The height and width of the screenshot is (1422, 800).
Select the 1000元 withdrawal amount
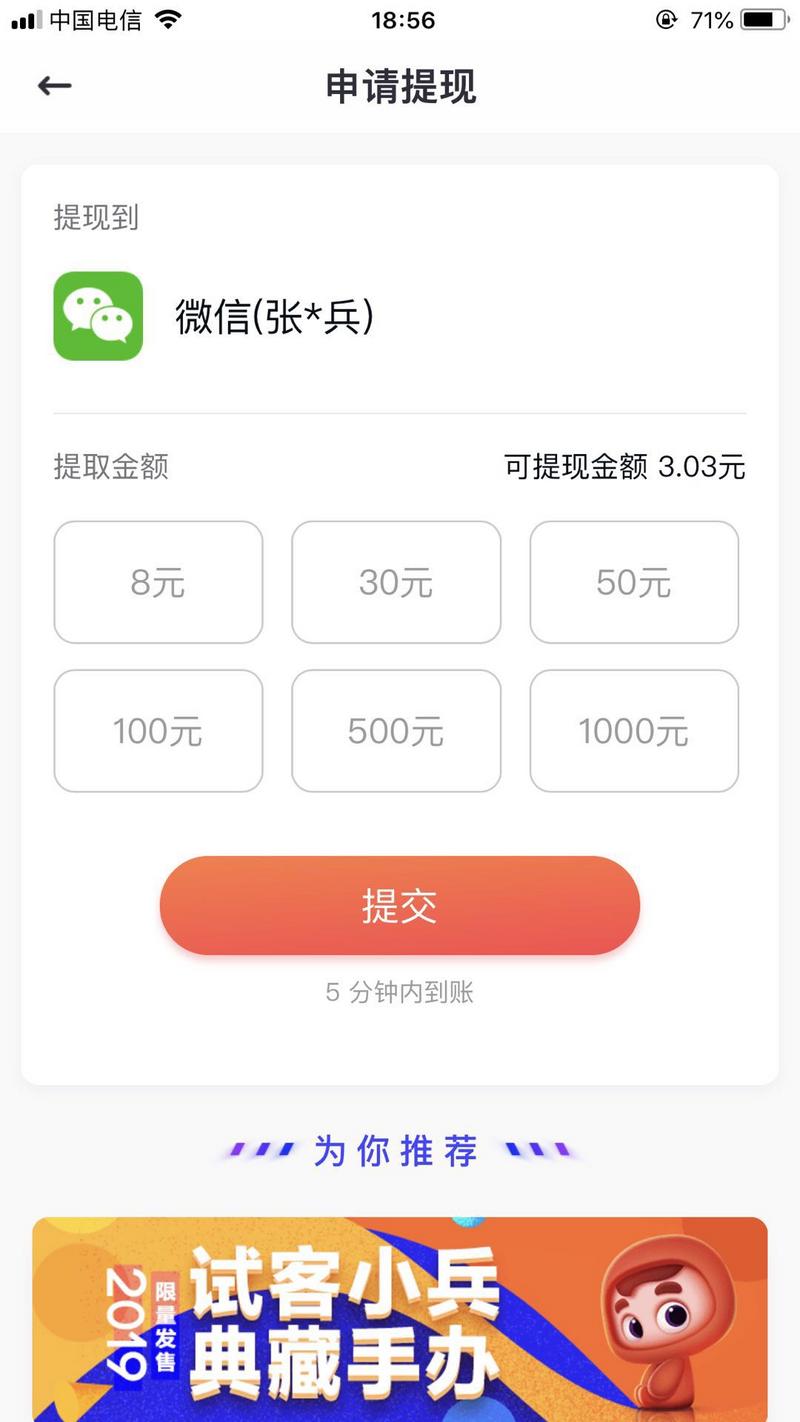coord(634,730)
